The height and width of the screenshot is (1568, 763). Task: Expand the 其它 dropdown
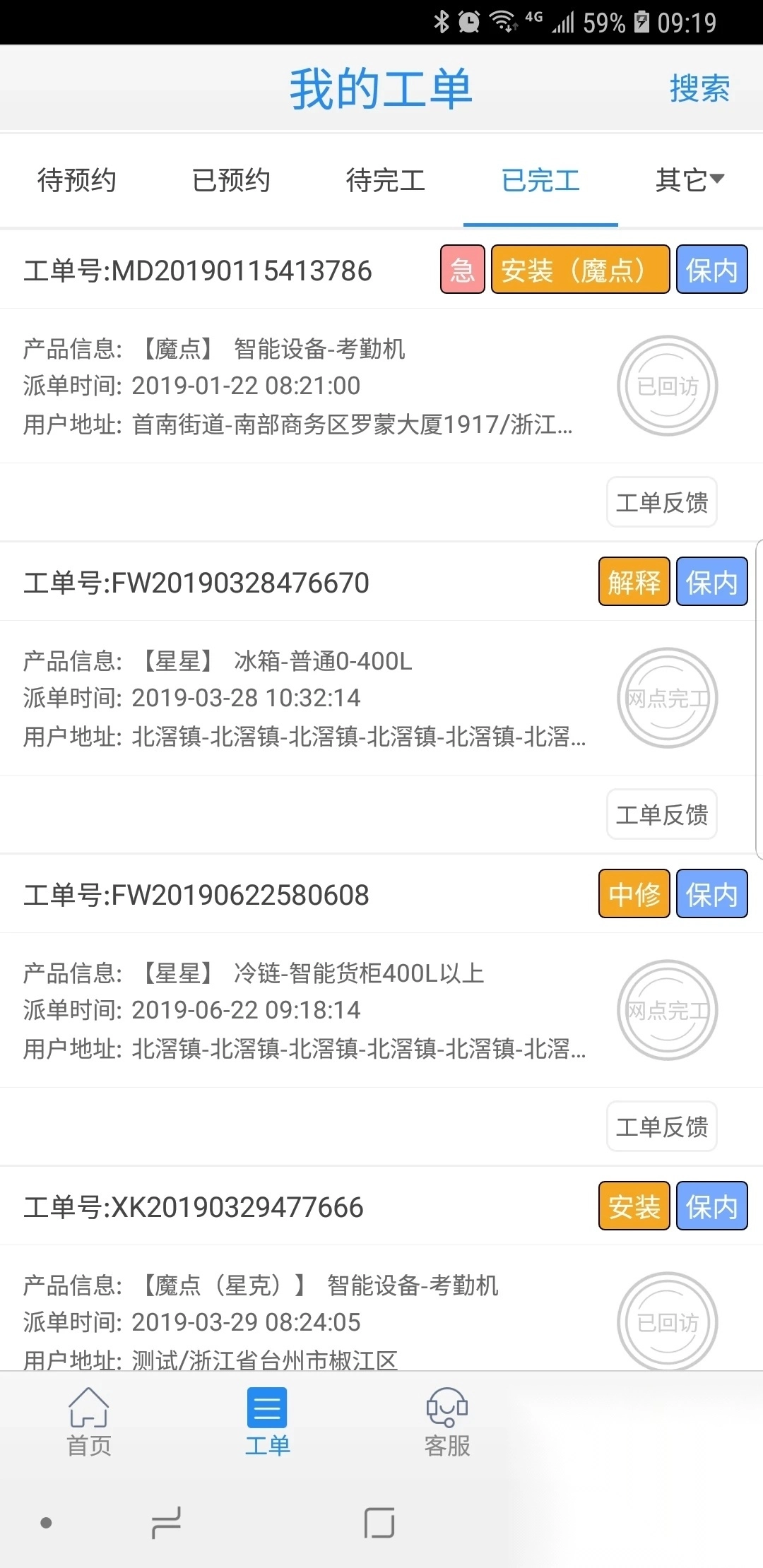pyautogui.click(x=690, y=180)
